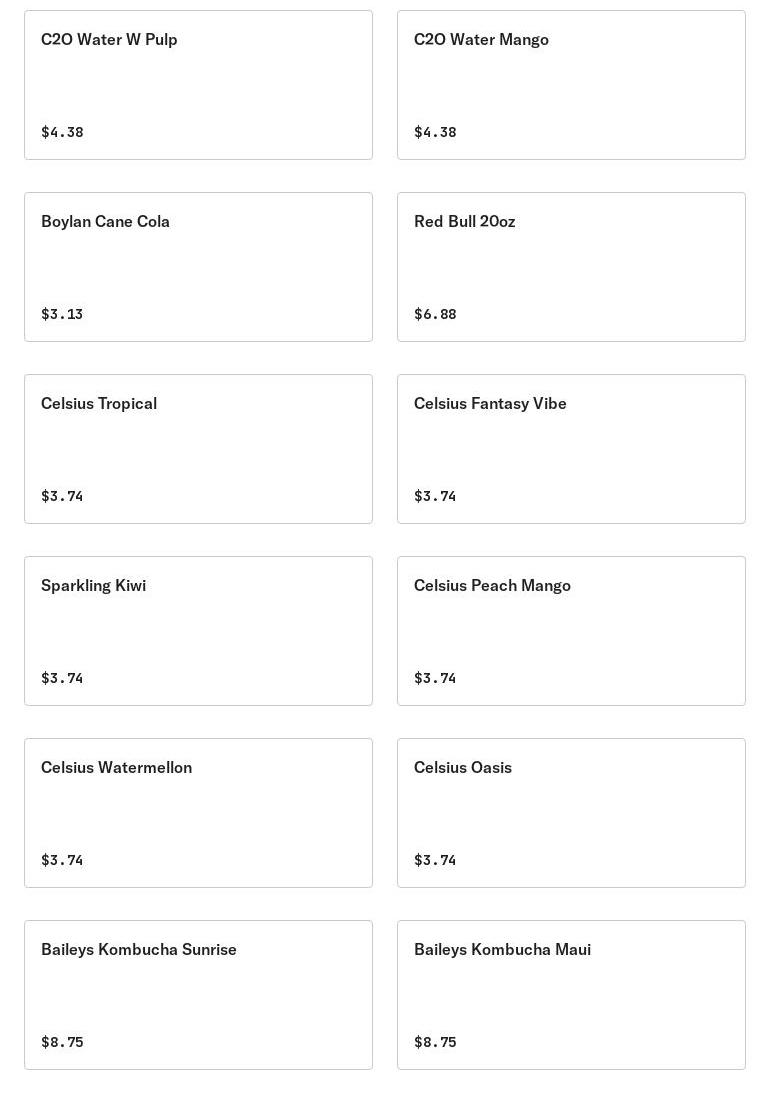The width and height of the screenshot is (770, 1095).
Task: Select the Celsius Oasis item
Action: pos(571,813)
